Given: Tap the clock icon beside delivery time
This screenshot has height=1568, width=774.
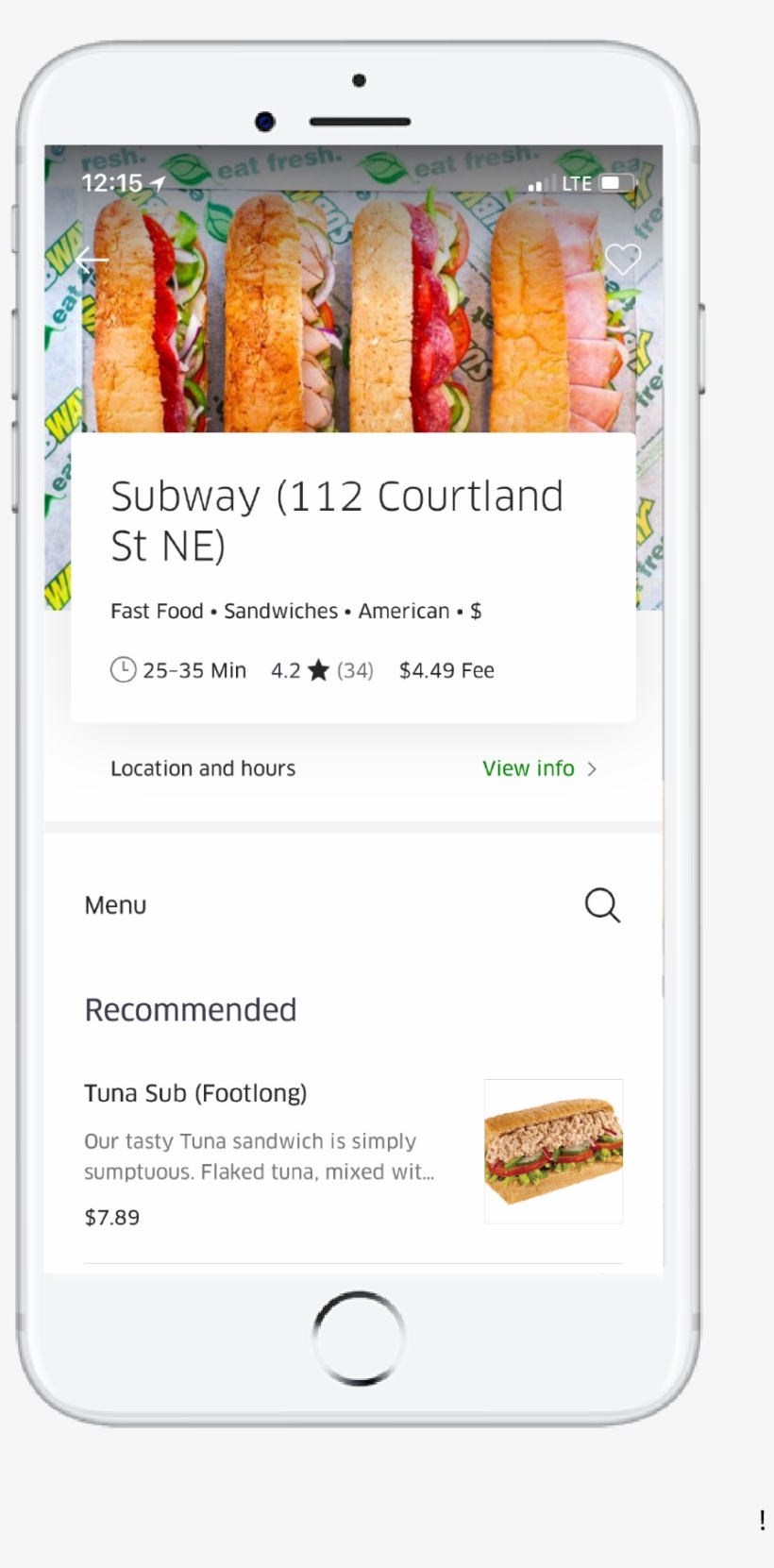Looking at the screenshot, I should click(122, 669).
